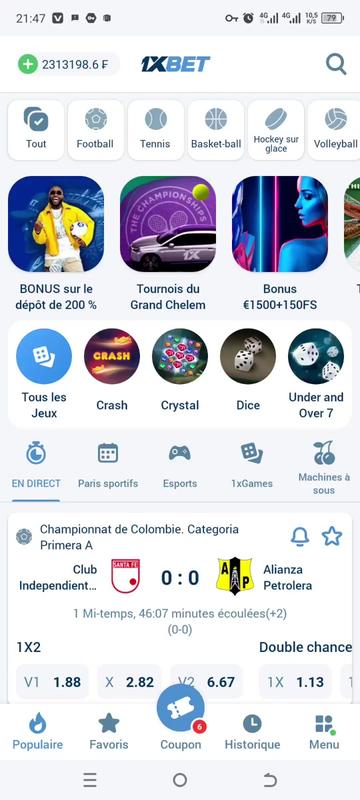The image size is (360, 800).
Task: Choose the Basket-ball category
Action: pyautogui.click(x=216, y=130)
